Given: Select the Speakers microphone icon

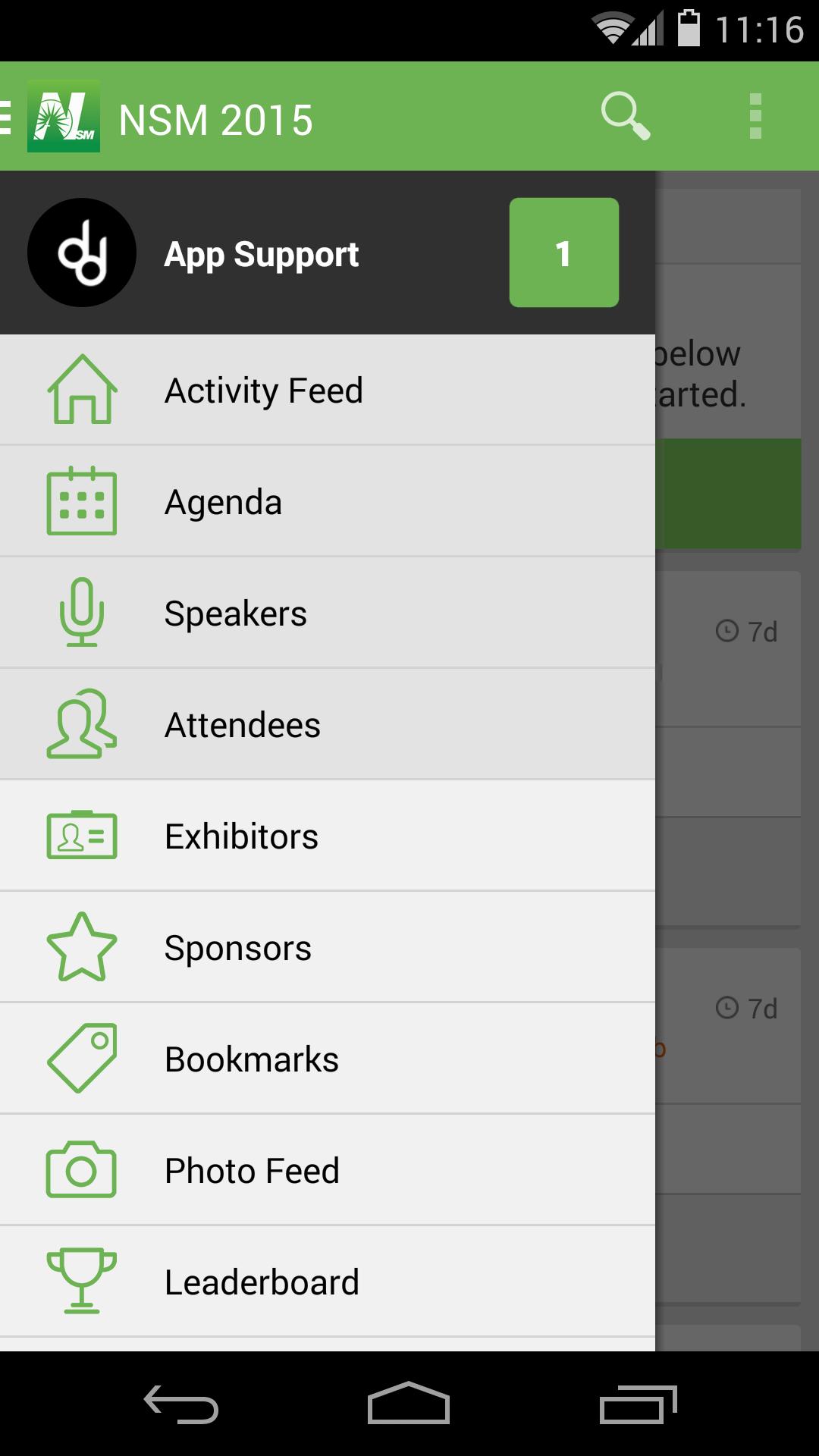Looking at the screenshot, I should tap(81, 612).
